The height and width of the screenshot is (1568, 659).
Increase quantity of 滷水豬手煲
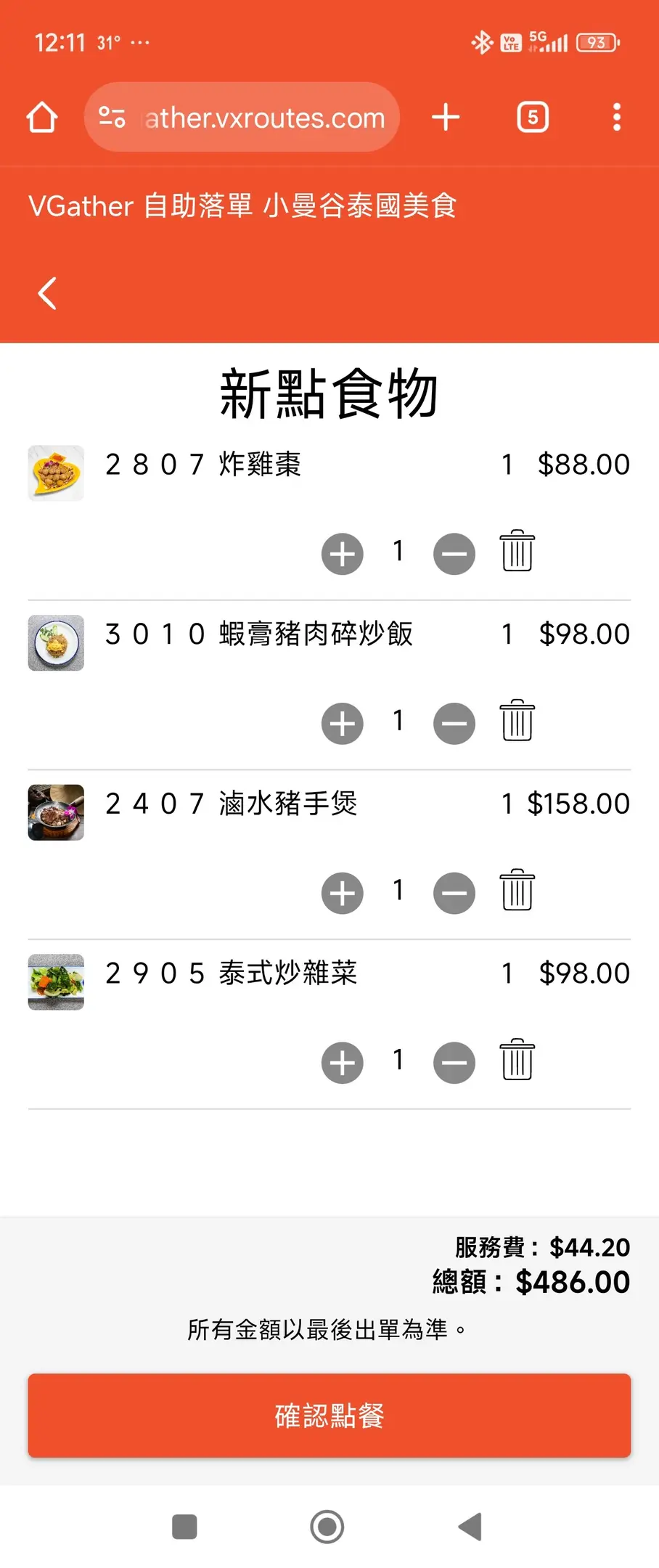pyautogui.click(x=343, y=893)
